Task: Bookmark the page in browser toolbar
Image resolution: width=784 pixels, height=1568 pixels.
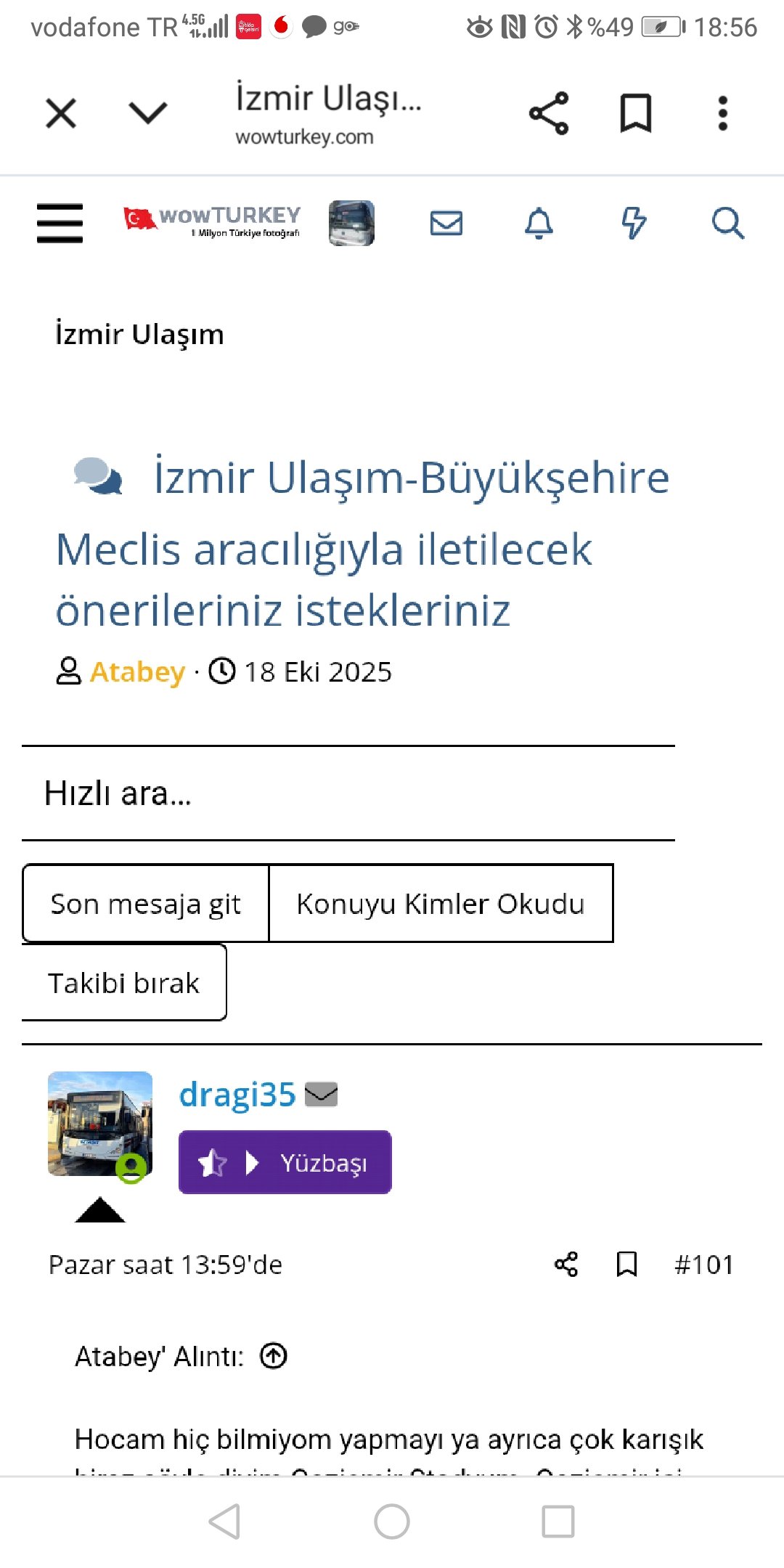Action: click(x=635, y=113)
